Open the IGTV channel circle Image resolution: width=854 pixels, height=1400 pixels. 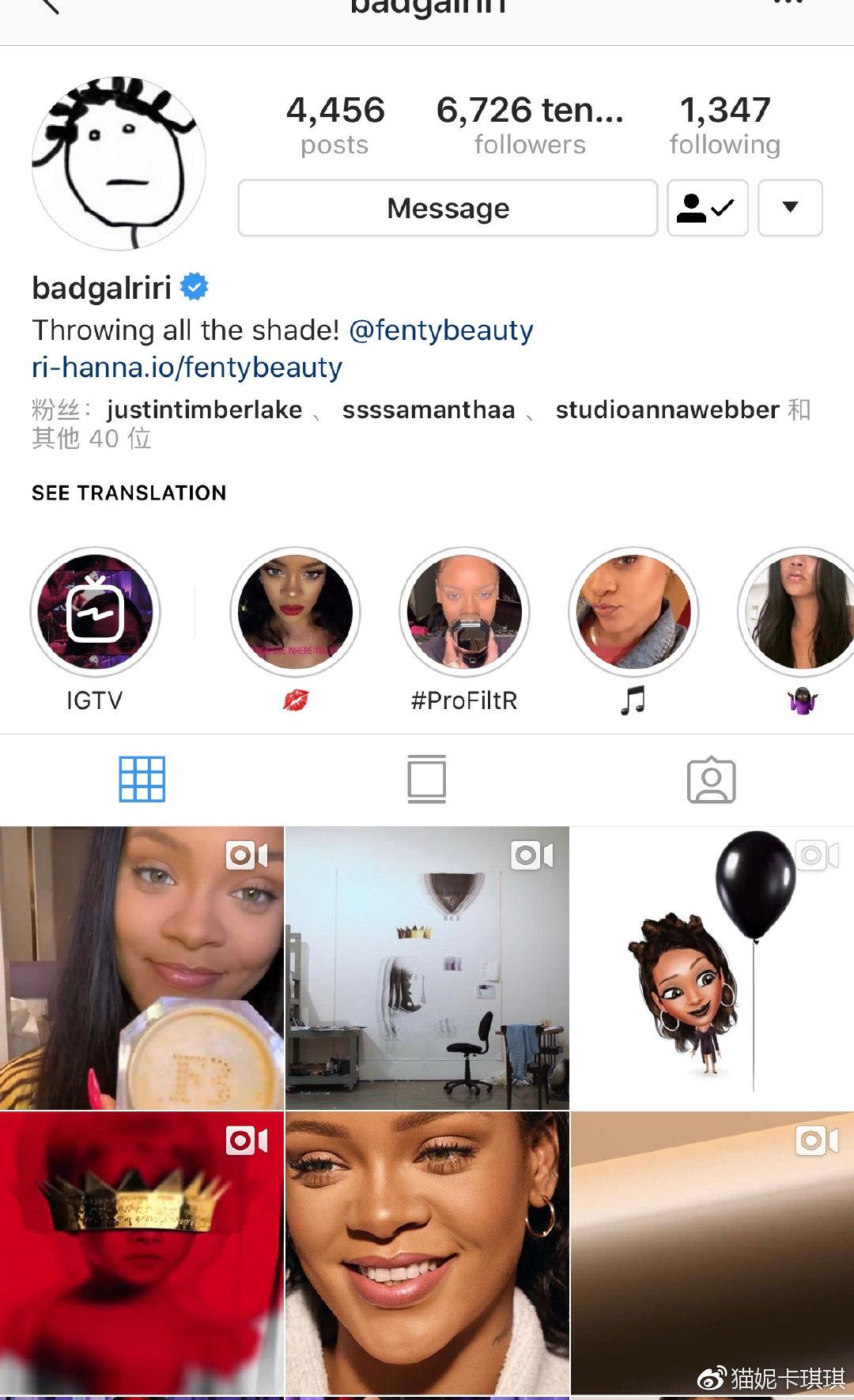[x=95, y=613]
